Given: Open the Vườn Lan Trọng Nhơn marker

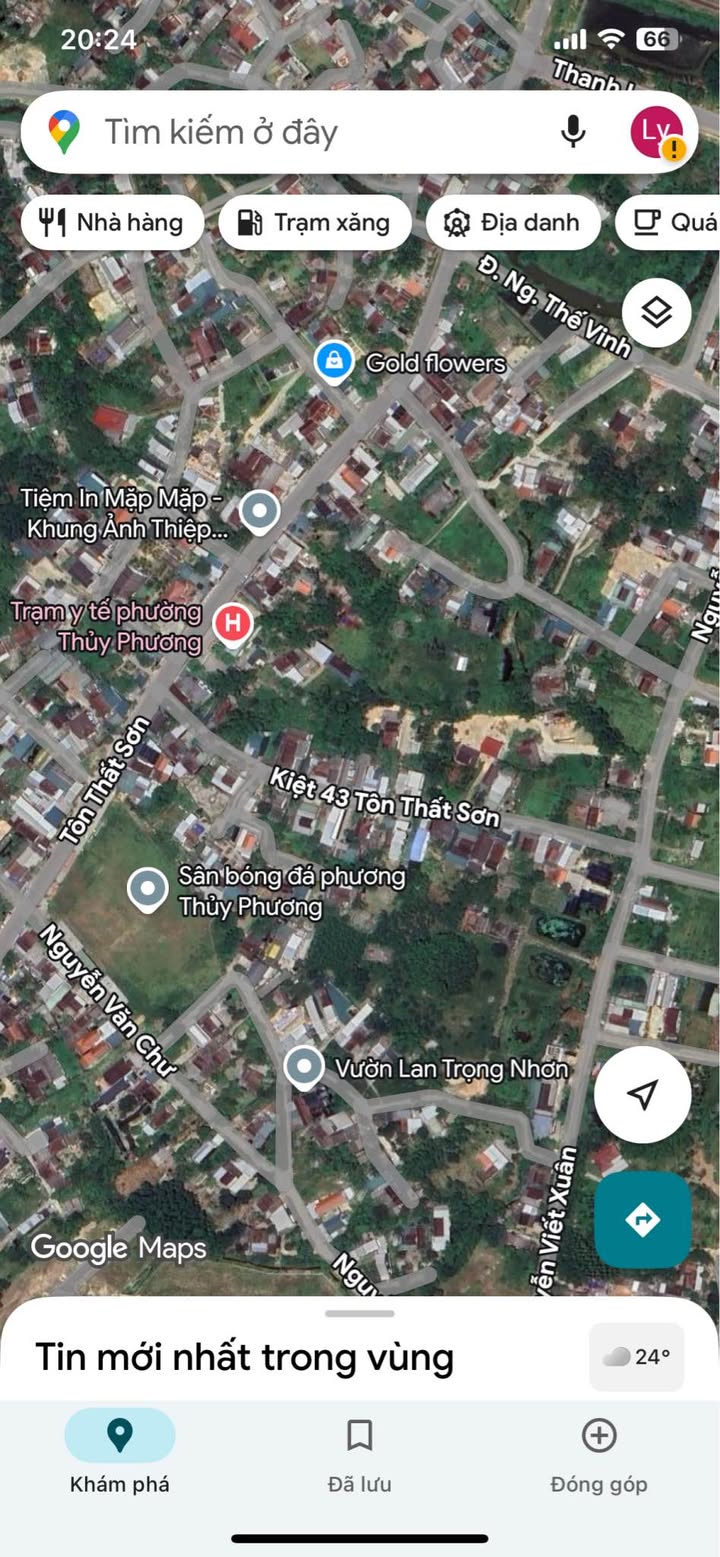Looking at the screenshot, I should pyautogui.click(x=303, y=1067).
